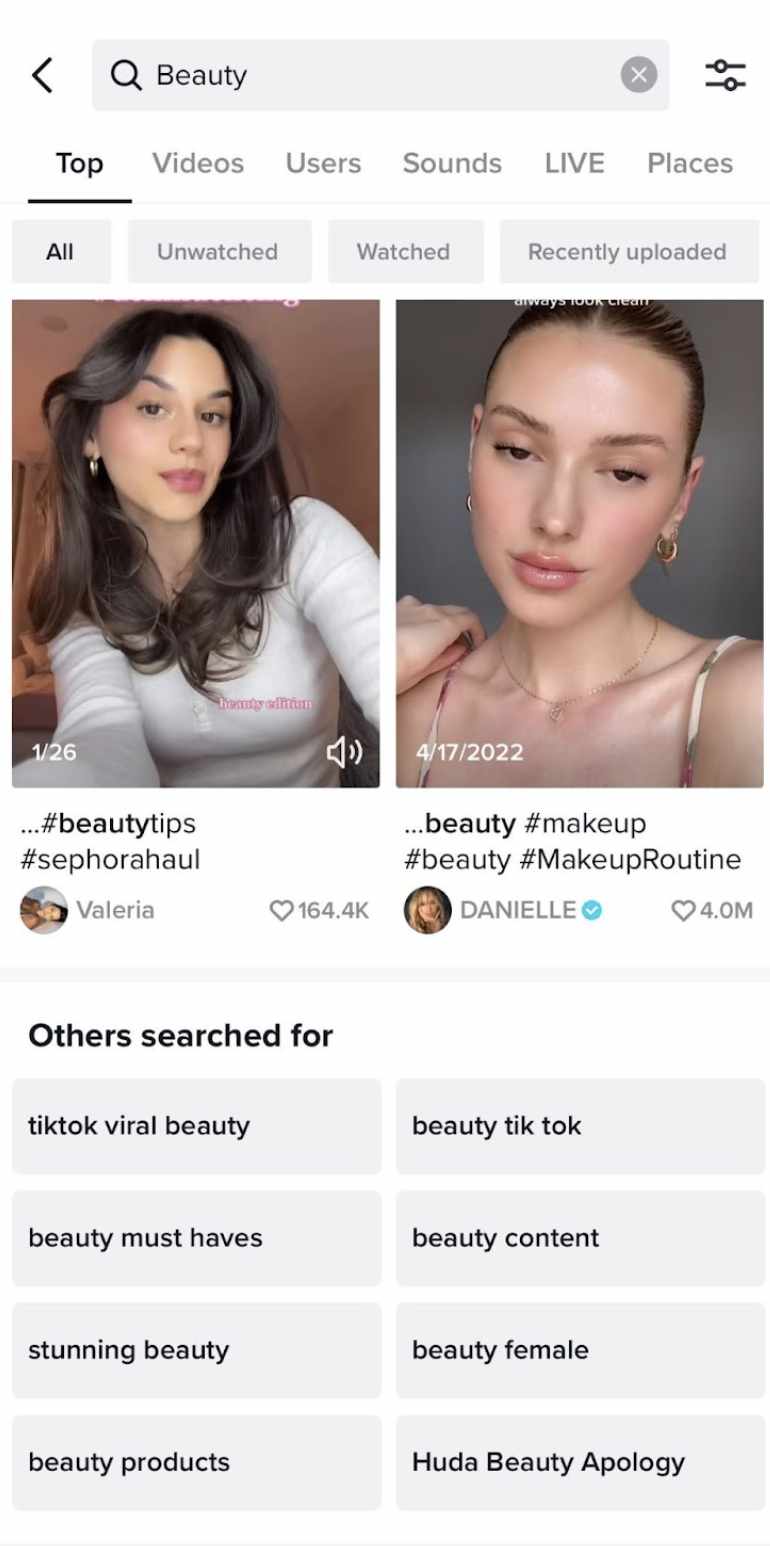Filter by Recently uploaded
This screenshot has width=770, height=1546.
627,252
